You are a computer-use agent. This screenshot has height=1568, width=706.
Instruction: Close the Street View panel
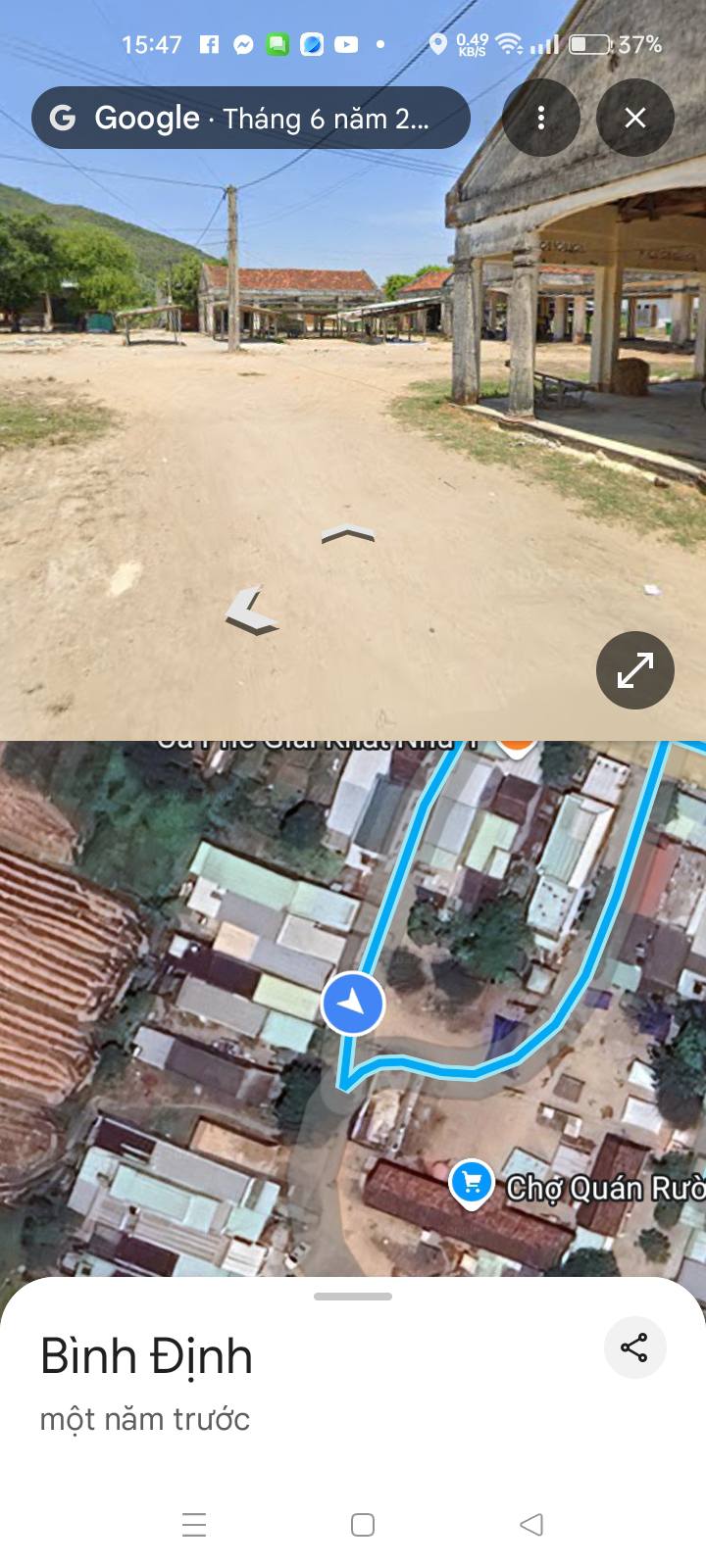click(634, 119)
